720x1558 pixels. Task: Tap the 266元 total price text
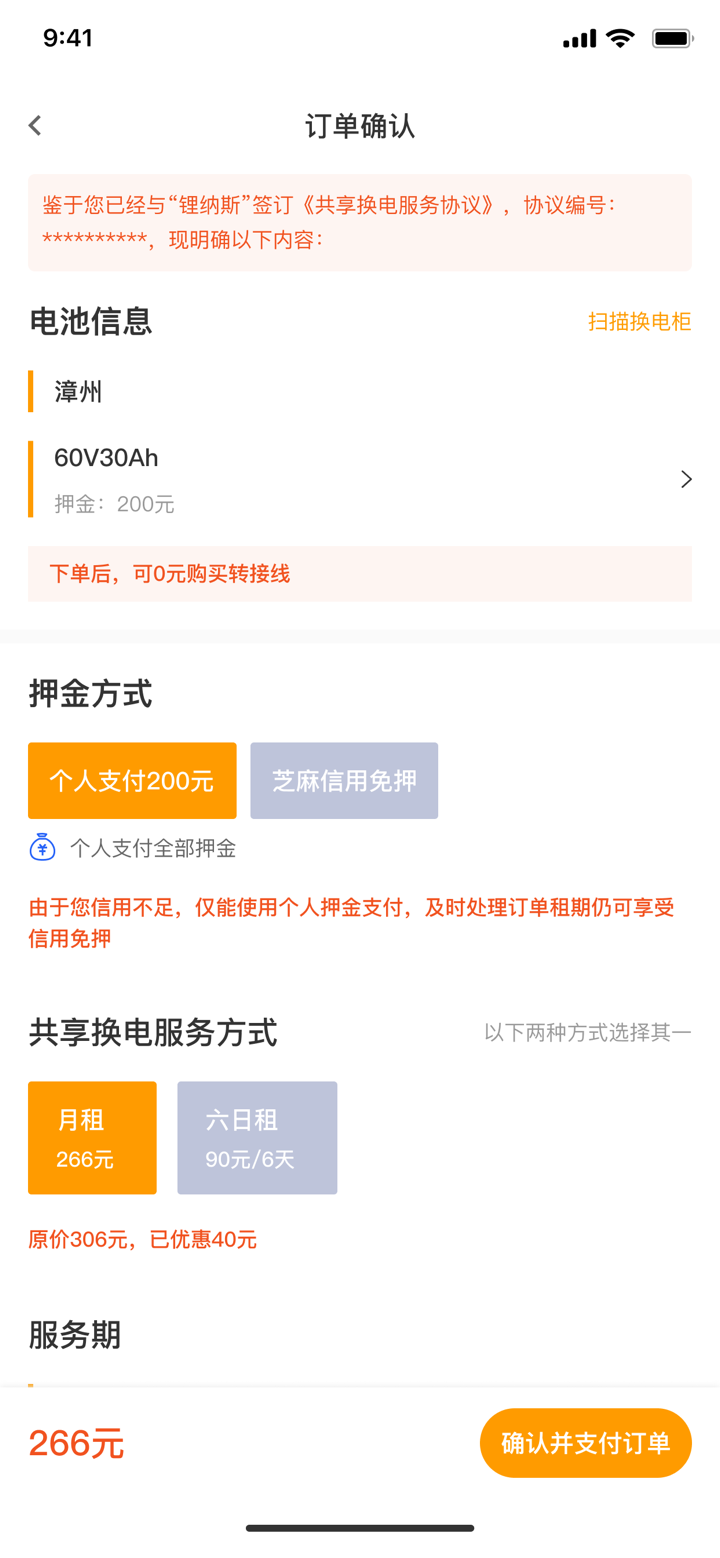coord(75,1442)
